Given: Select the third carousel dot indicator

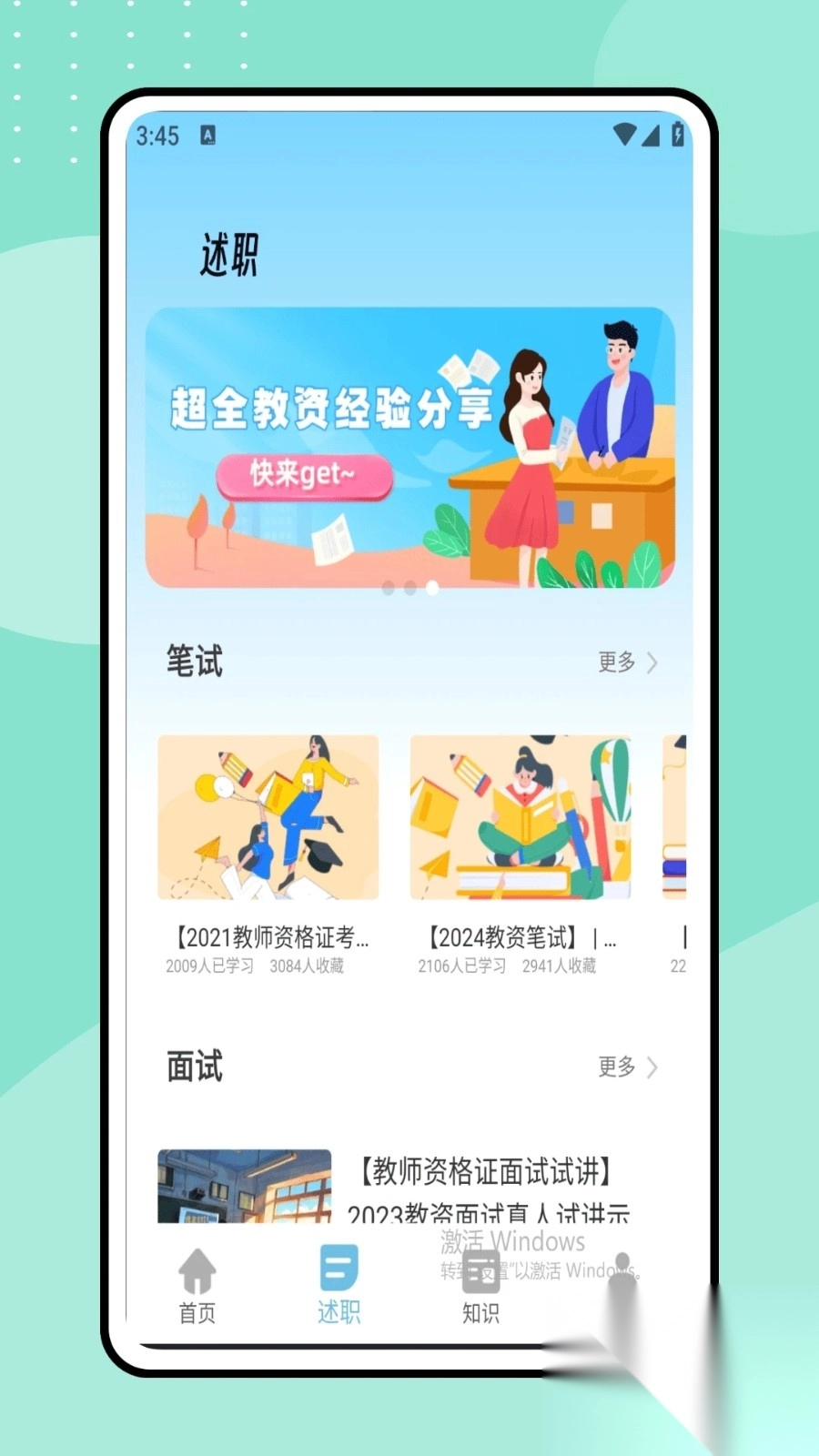Looking at the screenshot, I should tap(432, 588).
